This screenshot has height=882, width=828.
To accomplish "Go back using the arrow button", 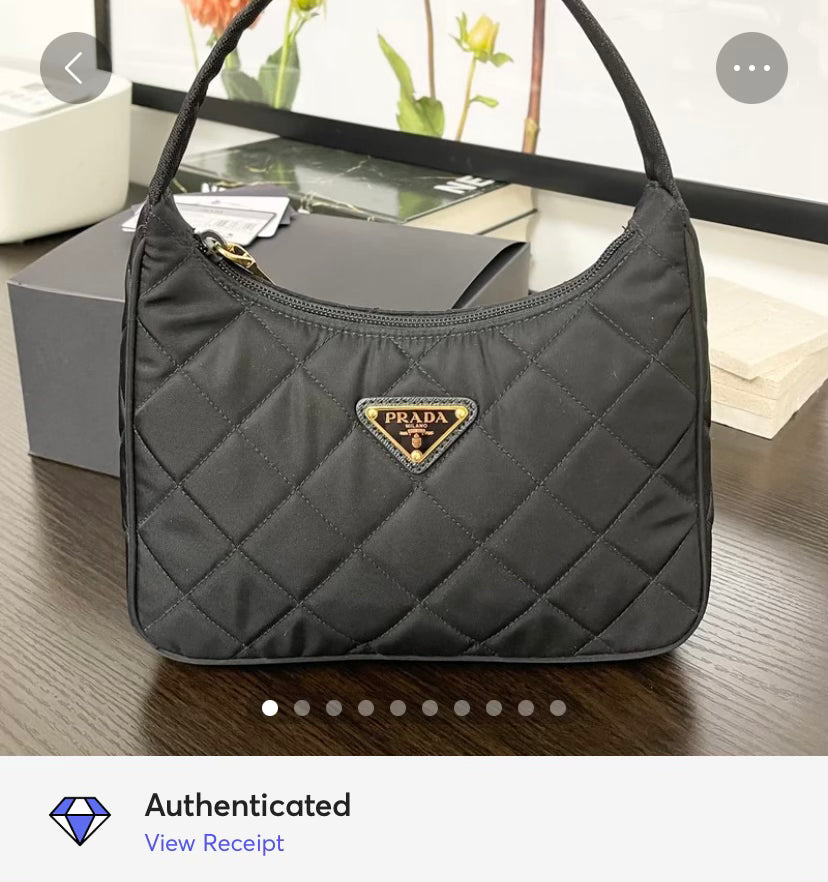I will pyautogui.click(x=75, y=68).
